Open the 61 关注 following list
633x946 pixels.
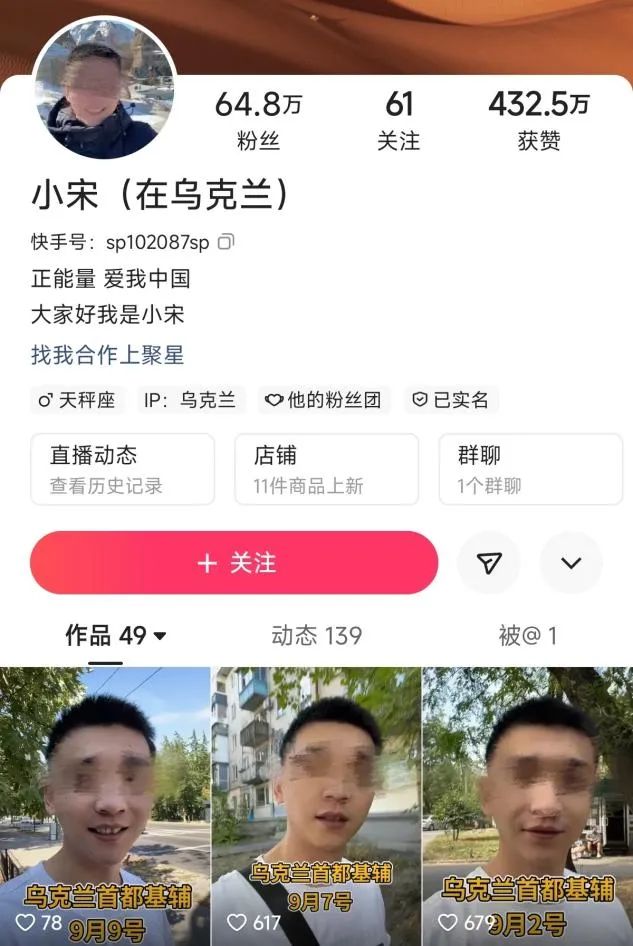coord(398,120)
